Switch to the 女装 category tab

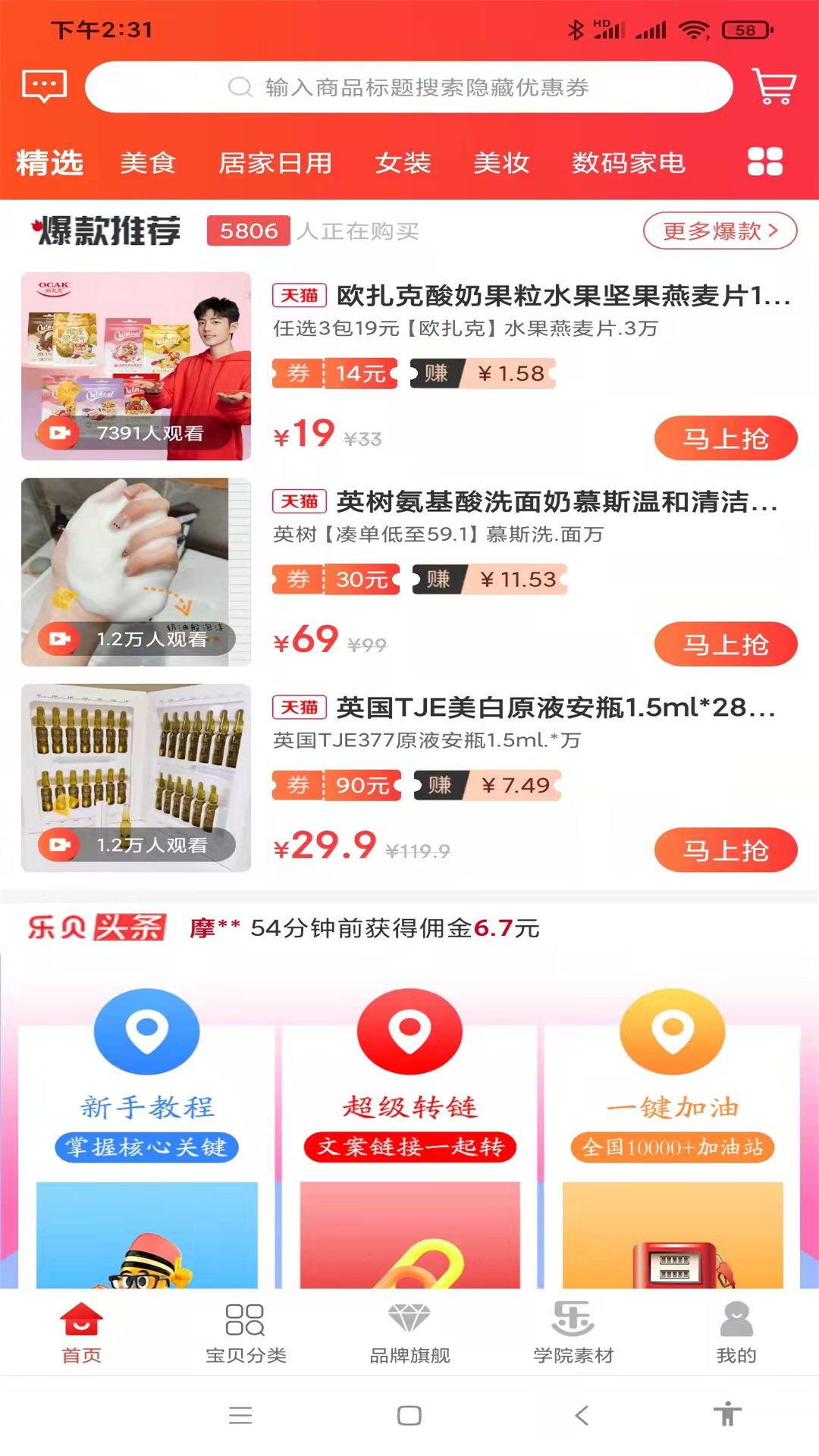pyautogui.click(x=403, y=162)
